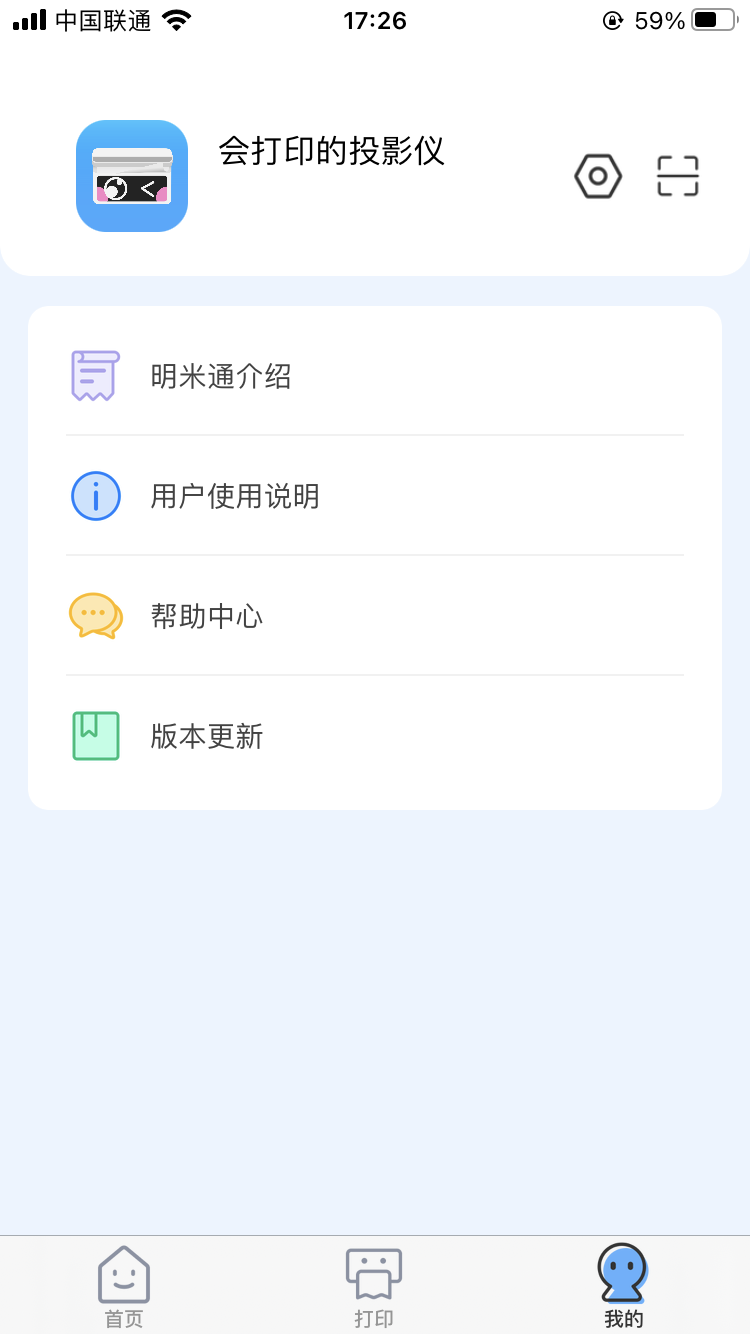This screenshot has width=750, height=1334.
Task: Click the green book icon beside 版本更新
Action: click(x=94, y=736)
